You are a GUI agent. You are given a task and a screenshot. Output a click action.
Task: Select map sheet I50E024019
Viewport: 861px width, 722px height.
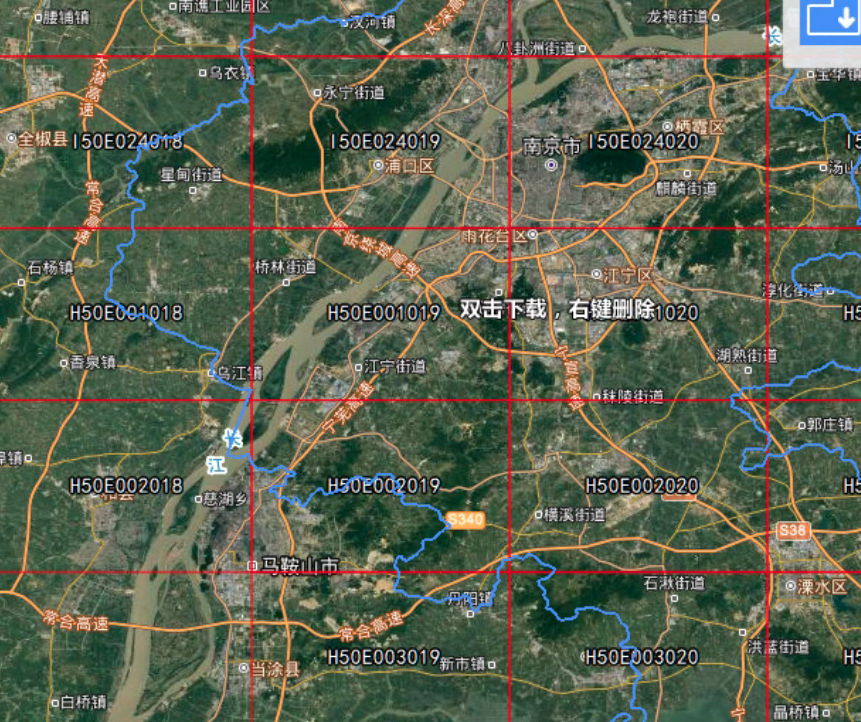click(x=383, y=141)
